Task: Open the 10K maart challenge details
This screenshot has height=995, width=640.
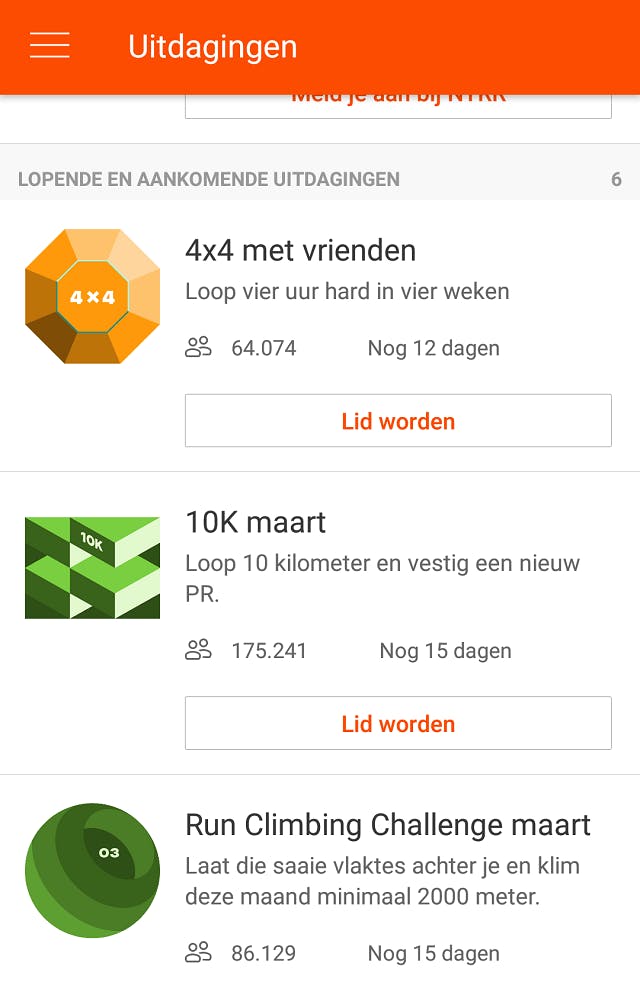Action: [256, 523]
